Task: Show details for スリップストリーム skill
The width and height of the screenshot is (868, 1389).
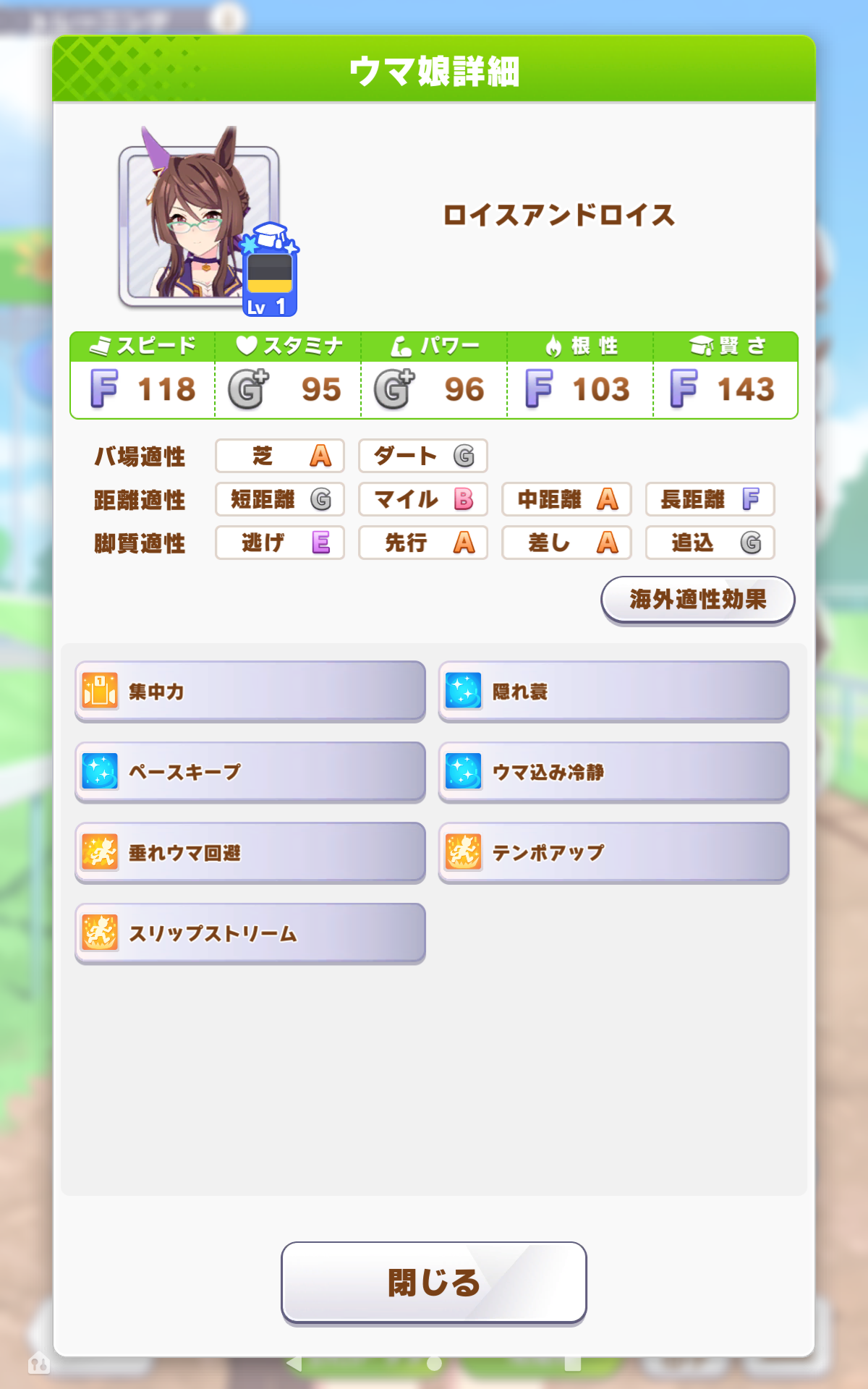Action: click(x=250, y=933)
